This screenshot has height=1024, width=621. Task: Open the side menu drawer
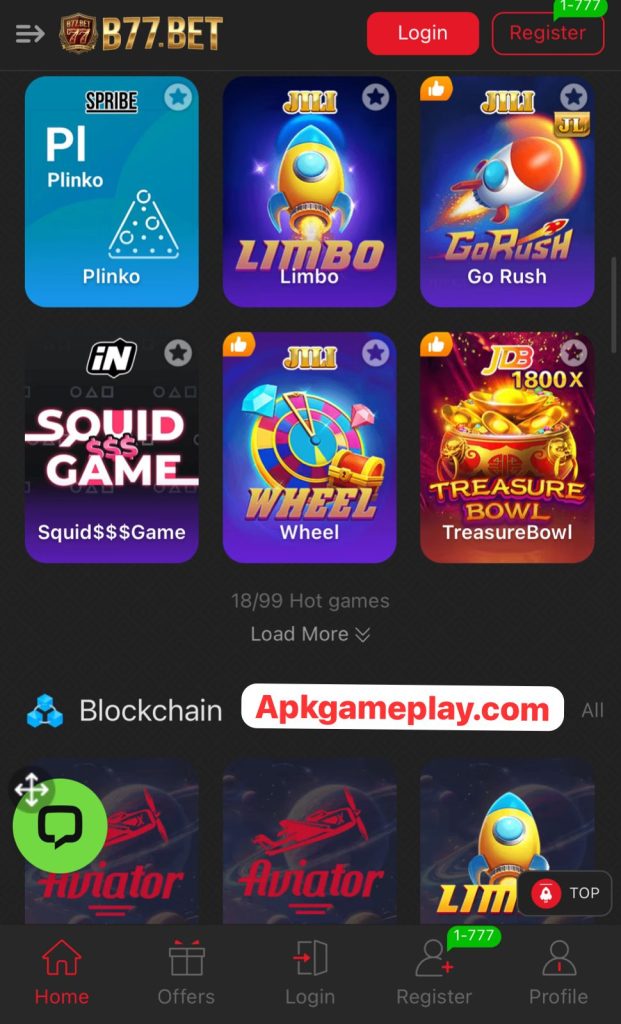30,34
